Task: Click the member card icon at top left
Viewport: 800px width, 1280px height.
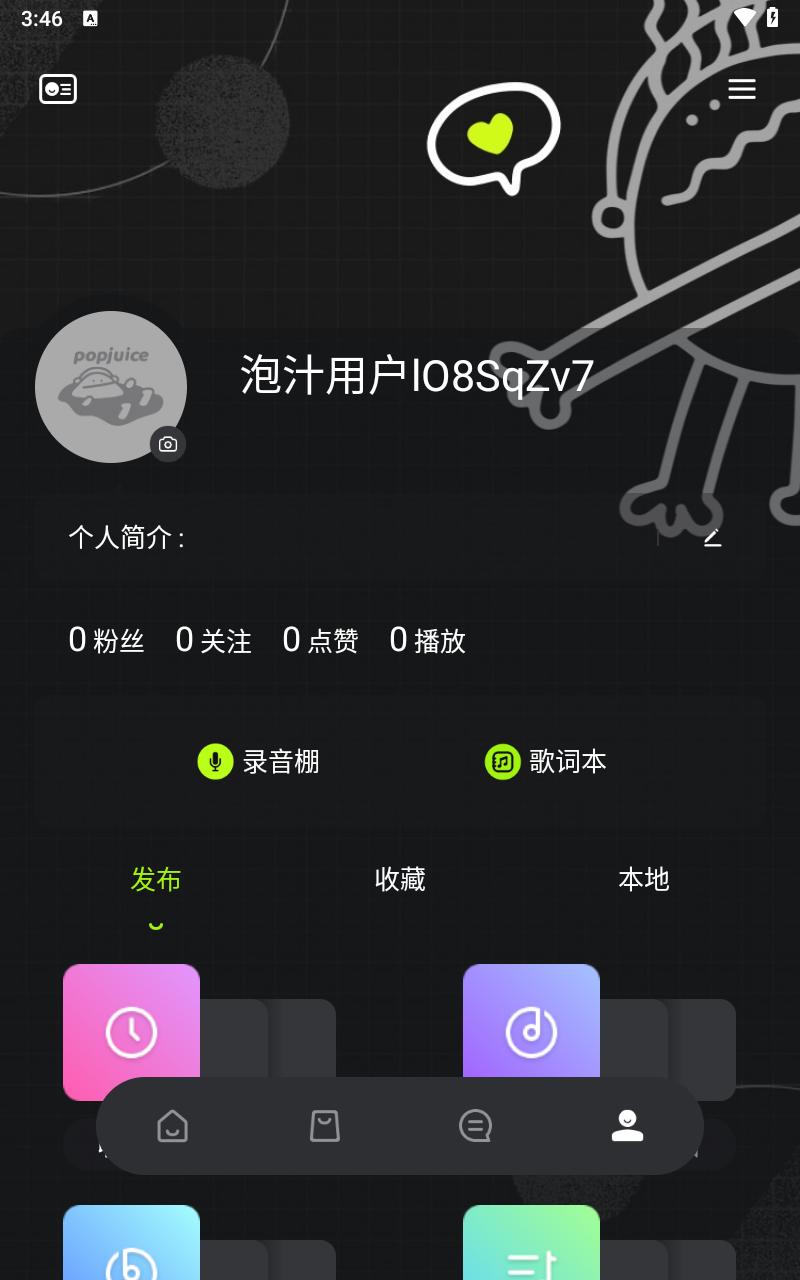Action: click(57, 88)
